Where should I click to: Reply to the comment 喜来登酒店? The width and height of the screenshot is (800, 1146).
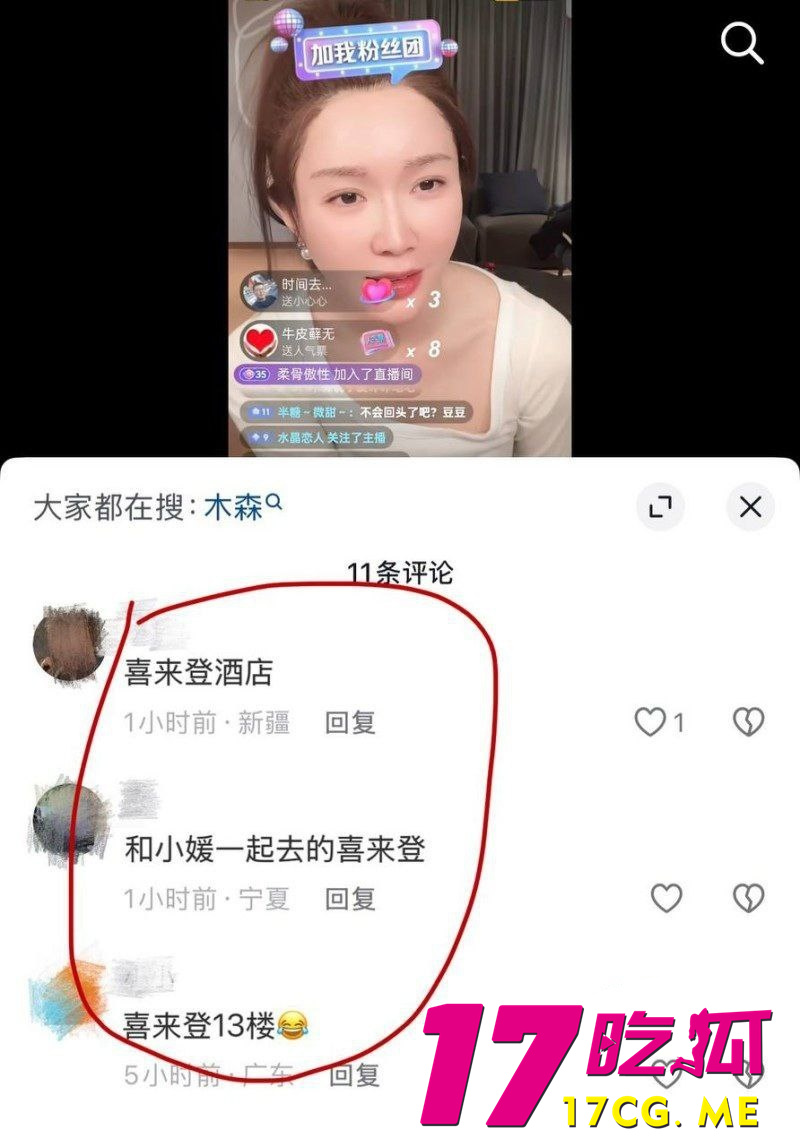click(350, 722)
